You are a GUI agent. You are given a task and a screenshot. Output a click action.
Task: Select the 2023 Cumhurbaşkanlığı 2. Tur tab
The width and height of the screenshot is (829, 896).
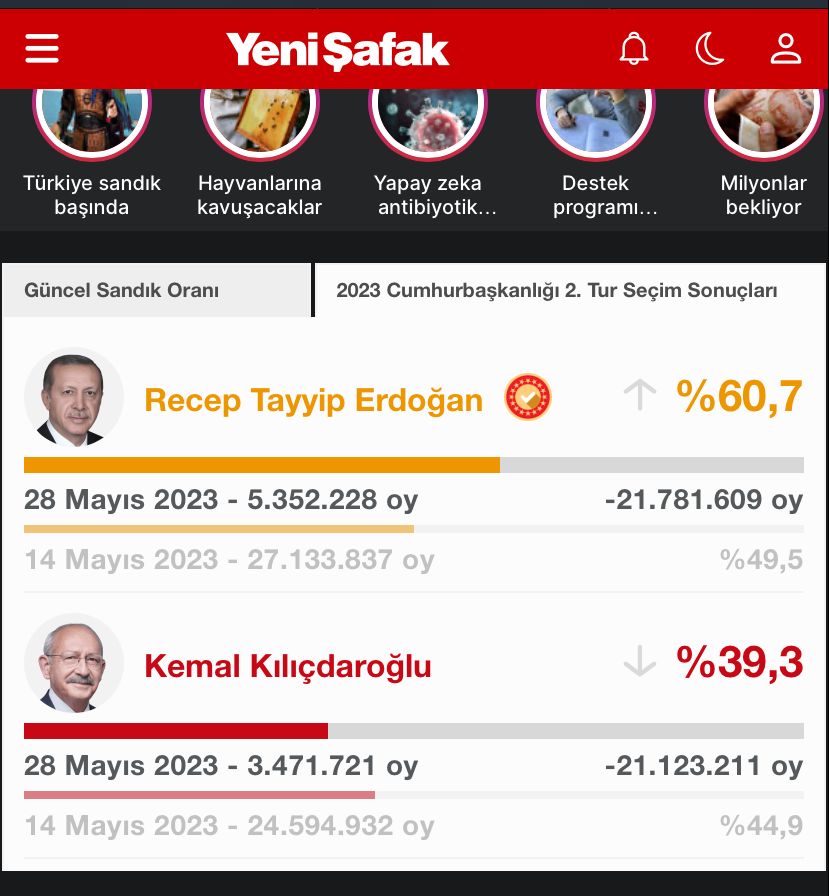pos(557,291)
